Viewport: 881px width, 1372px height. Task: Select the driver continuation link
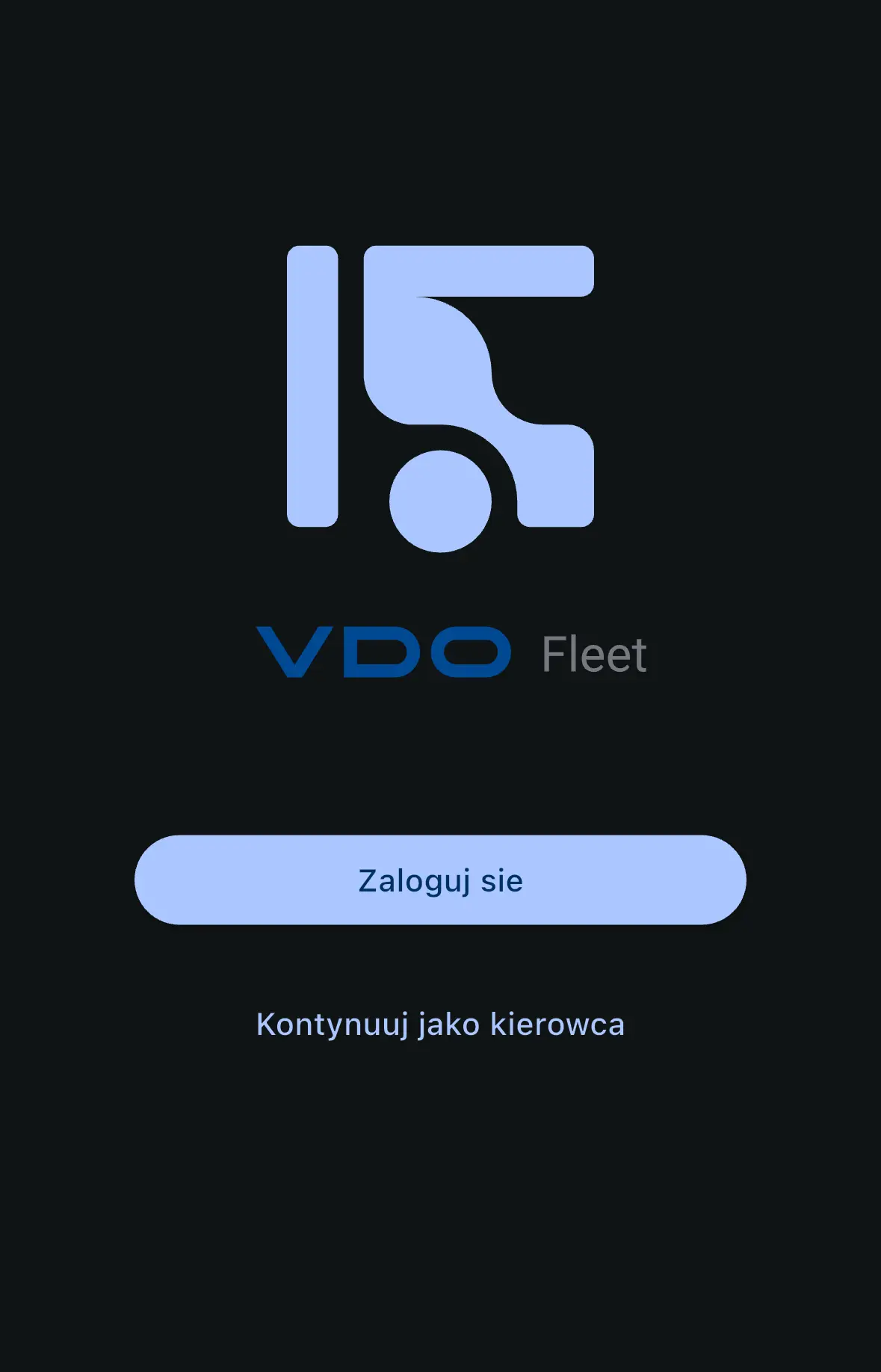[440, 1025]
